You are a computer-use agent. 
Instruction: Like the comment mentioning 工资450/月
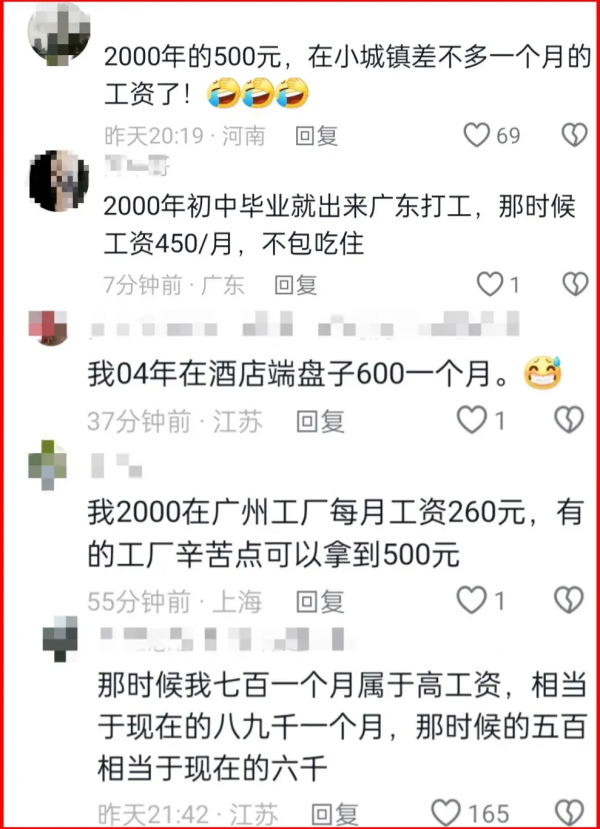pyautogui.click(x=489, y=285)
